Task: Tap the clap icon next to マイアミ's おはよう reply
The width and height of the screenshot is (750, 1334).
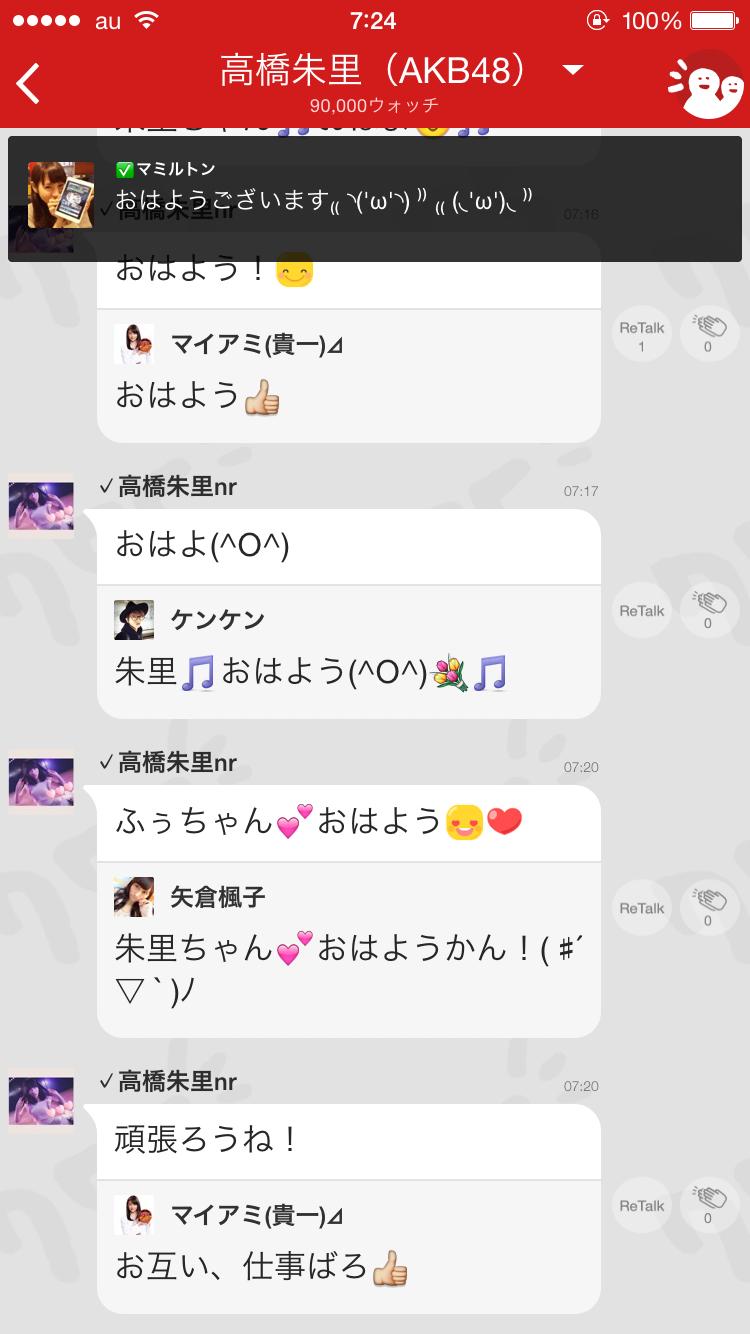Action: [x=708, y=332]
